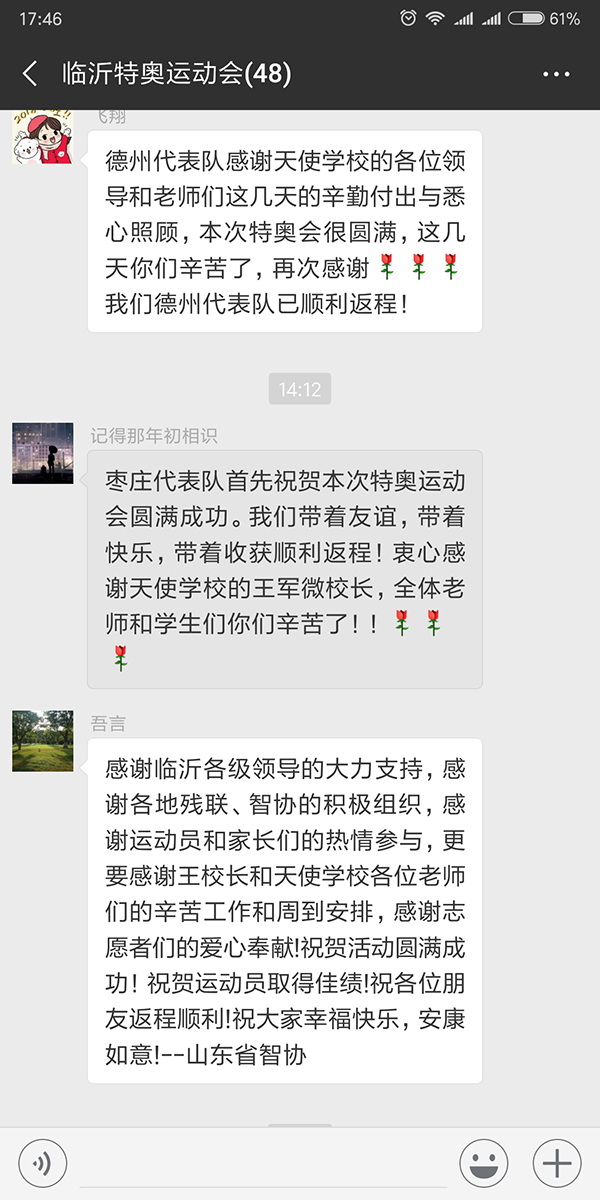Open 飞翔's profile avatar
The image size is (600, 1200).
coord(42,137)
